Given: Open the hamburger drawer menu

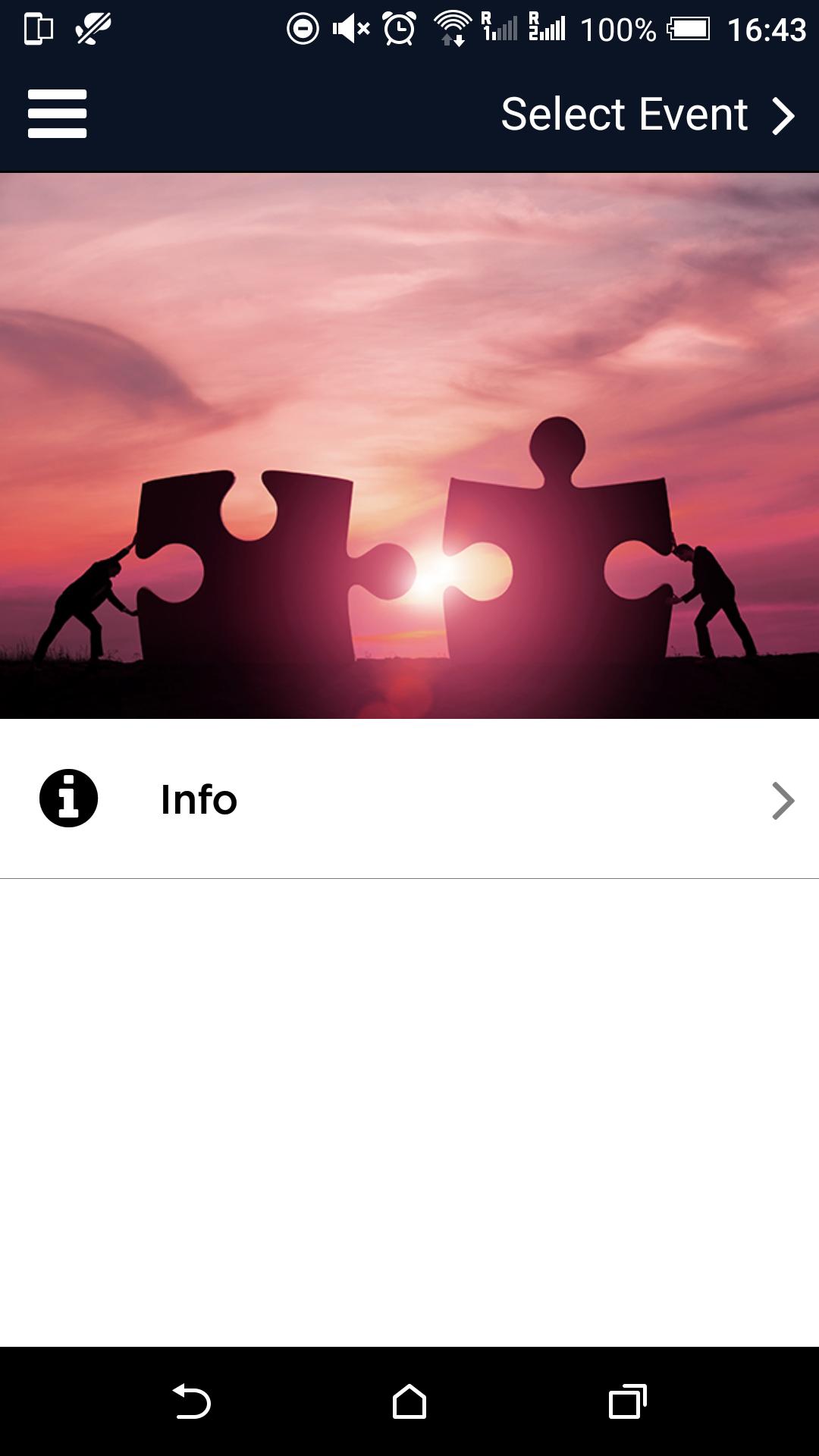Looking at the screenshot, I should [x=57, y=115].
